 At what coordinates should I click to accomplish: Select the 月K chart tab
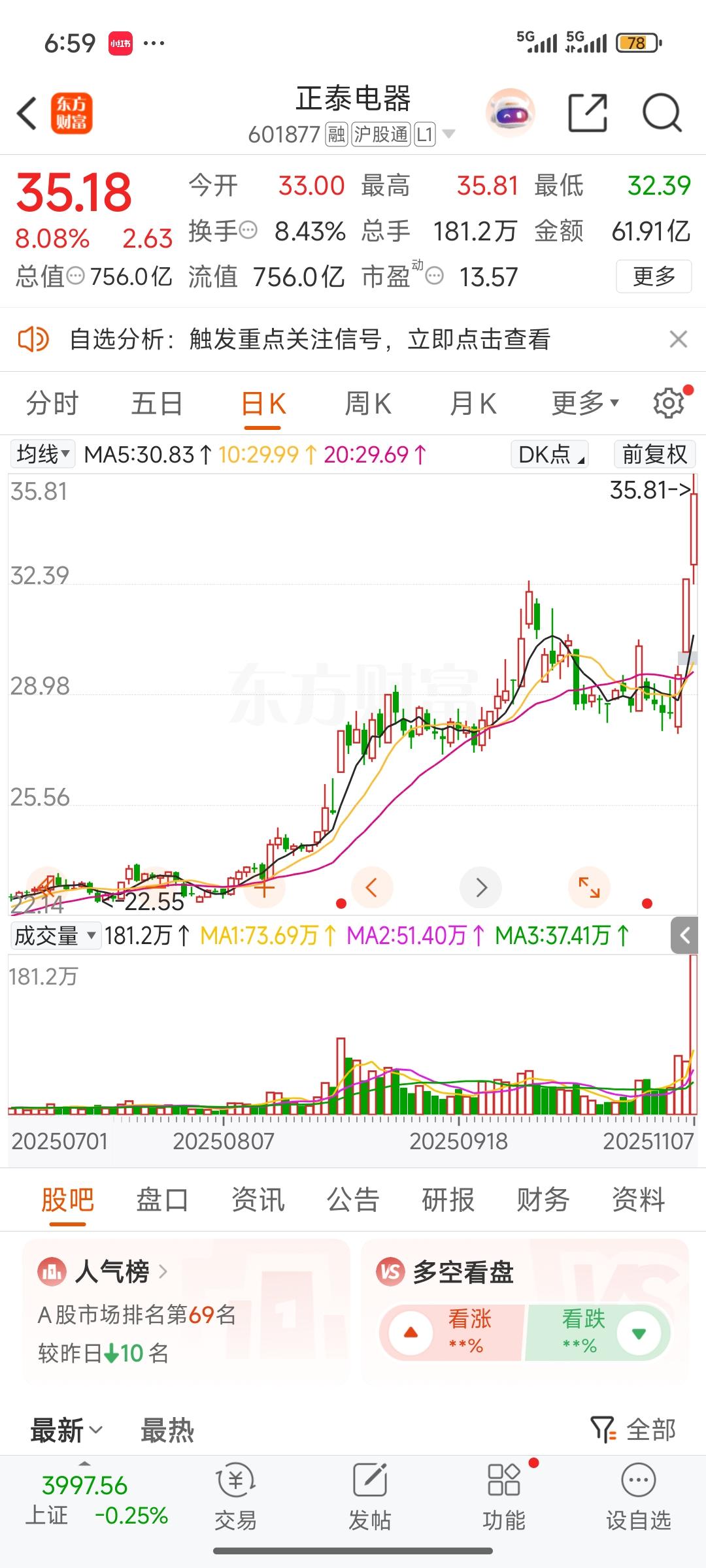tap(473, 404)
